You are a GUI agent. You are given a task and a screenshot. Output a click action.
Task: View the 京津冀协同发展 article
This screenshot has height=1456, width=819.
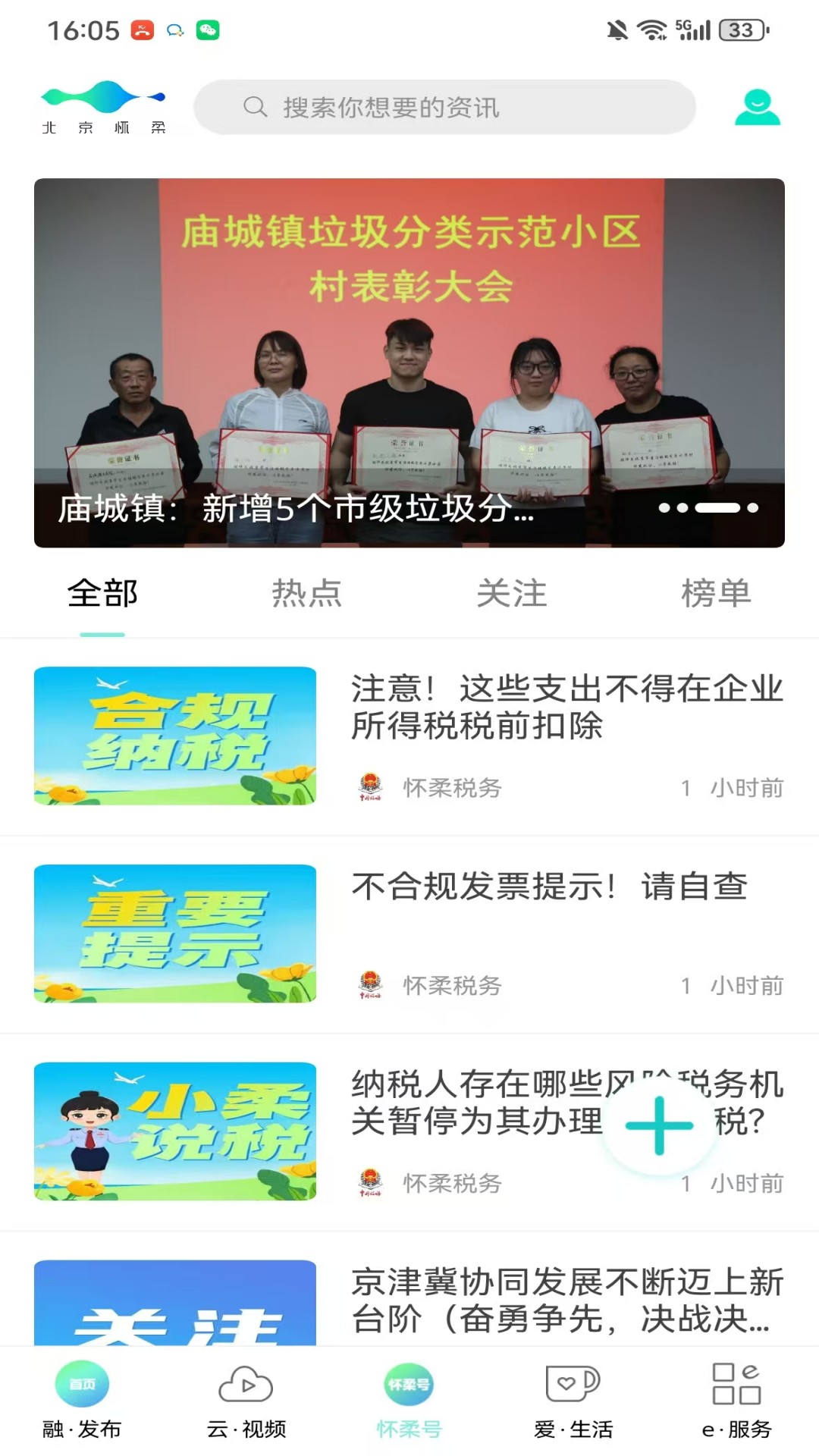pyautogui.click(x=566, y=1300)
